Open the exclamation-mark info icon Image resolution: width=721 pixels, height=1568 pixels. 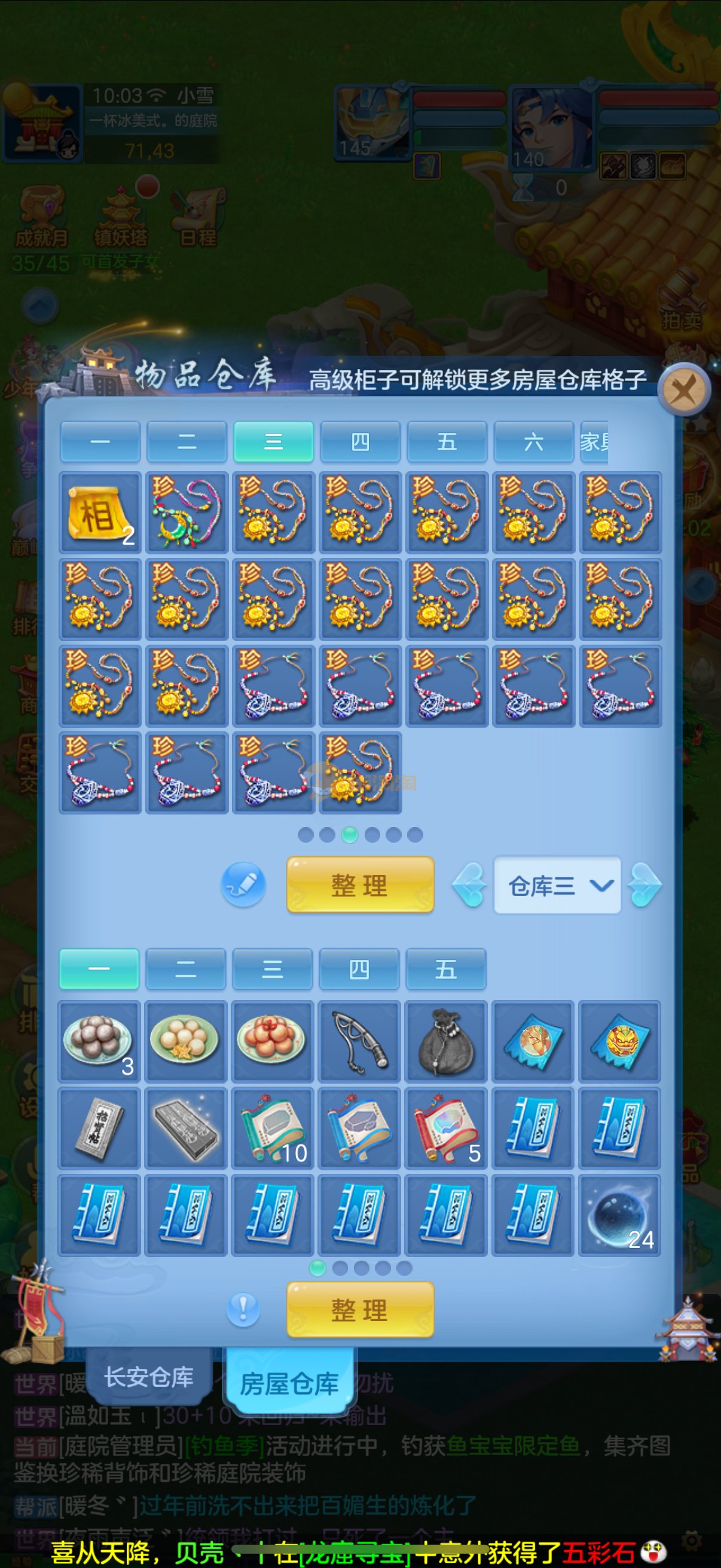243,1308
